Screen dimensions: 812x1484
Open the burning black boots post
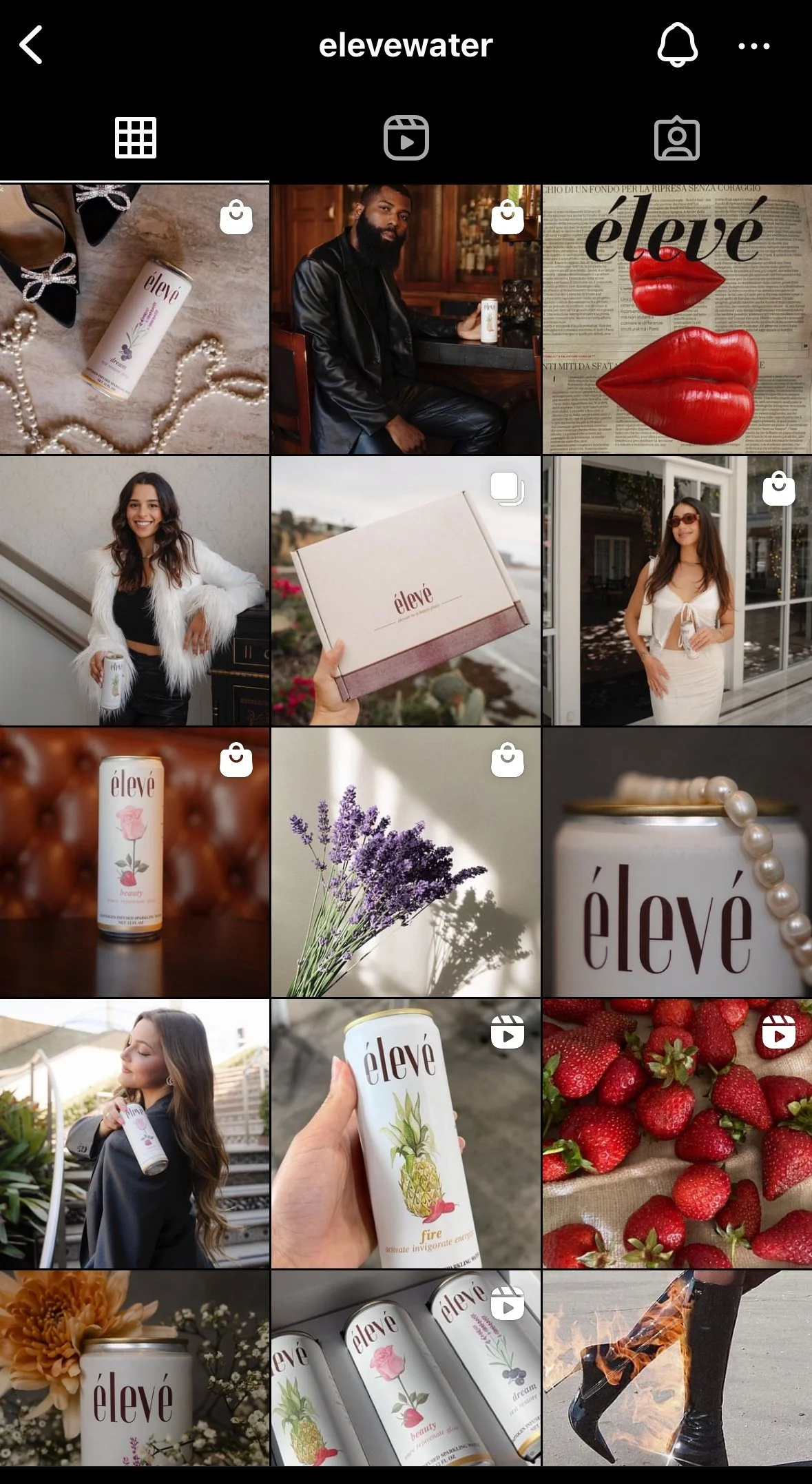[677, 1368]
